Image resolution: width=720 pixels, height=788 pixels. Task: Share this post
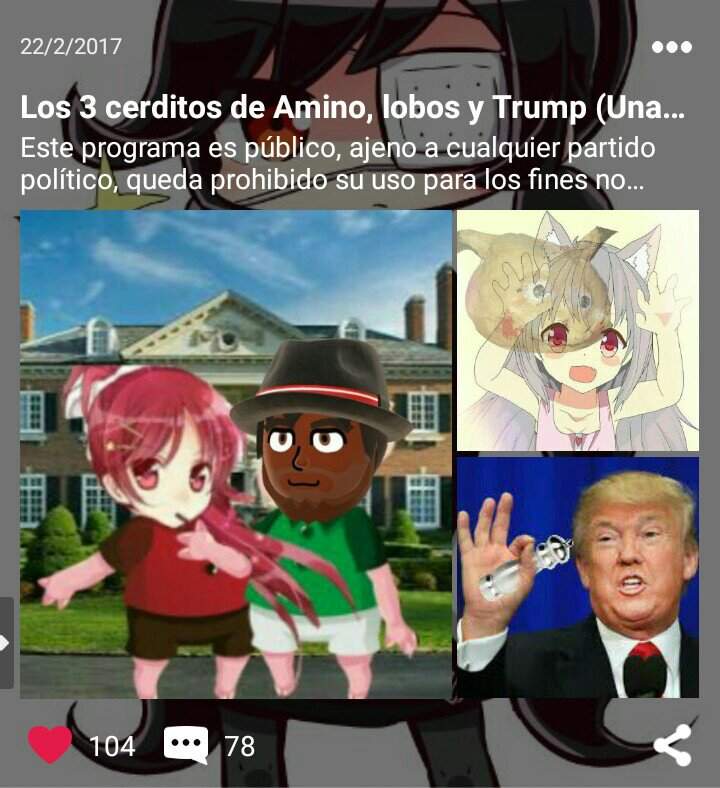[672, 746]
